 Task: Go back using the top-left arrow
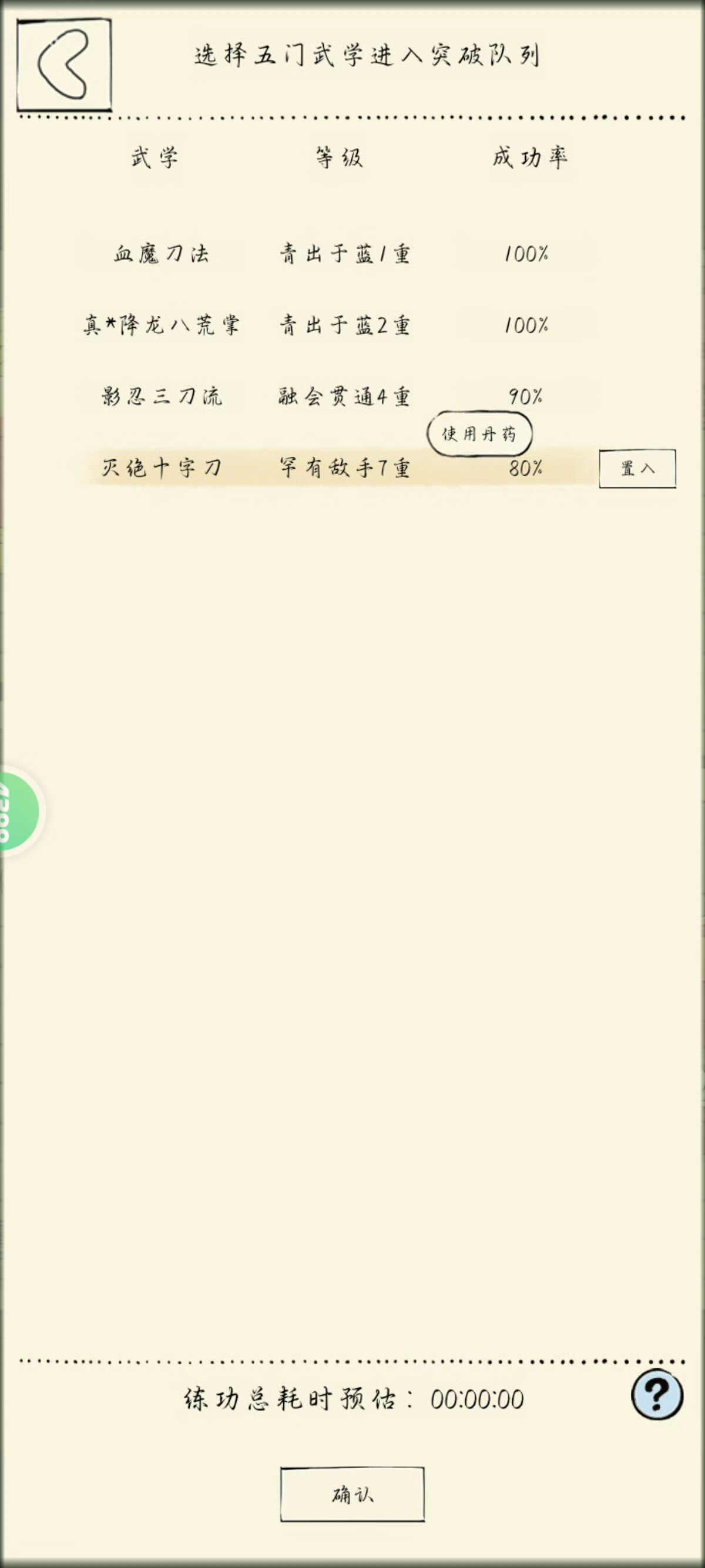click(x=64, y=65)
